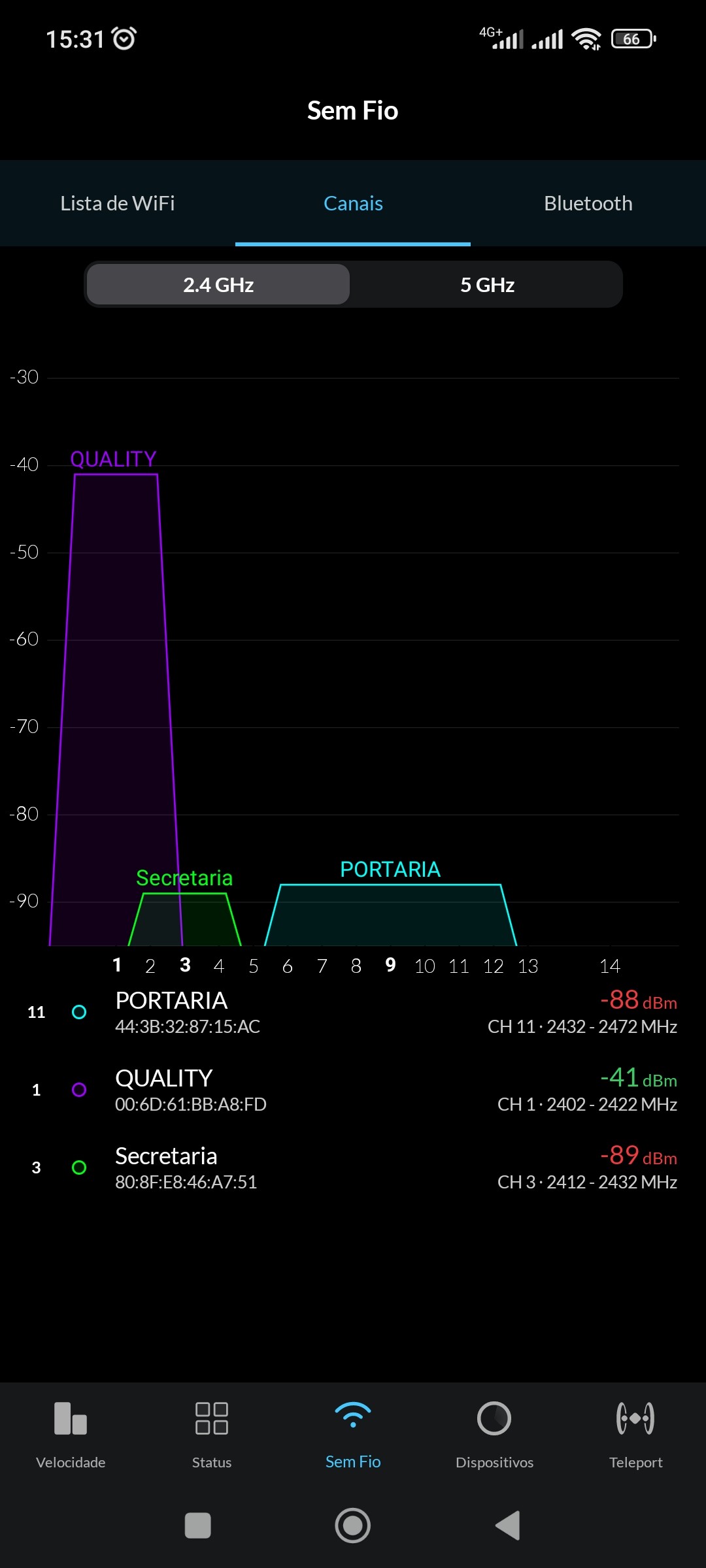Switch to the Dispositivos tab
Screen dimensions: 706x1568
click(x=494, y=1434)
